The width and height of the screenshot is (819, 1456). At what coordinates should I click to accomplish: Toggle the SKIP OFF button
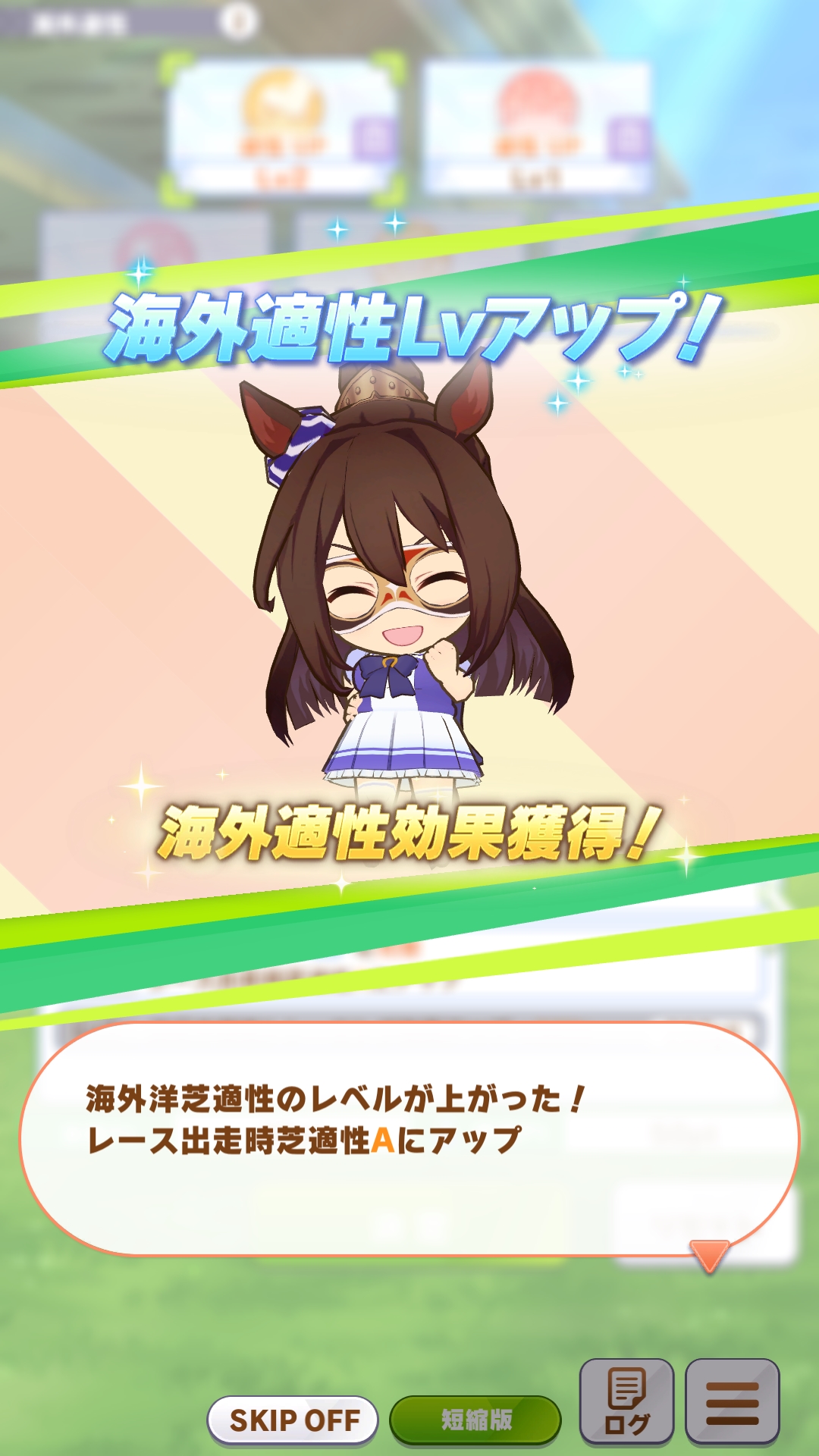pyautogui.click(x=293, y=1420)
